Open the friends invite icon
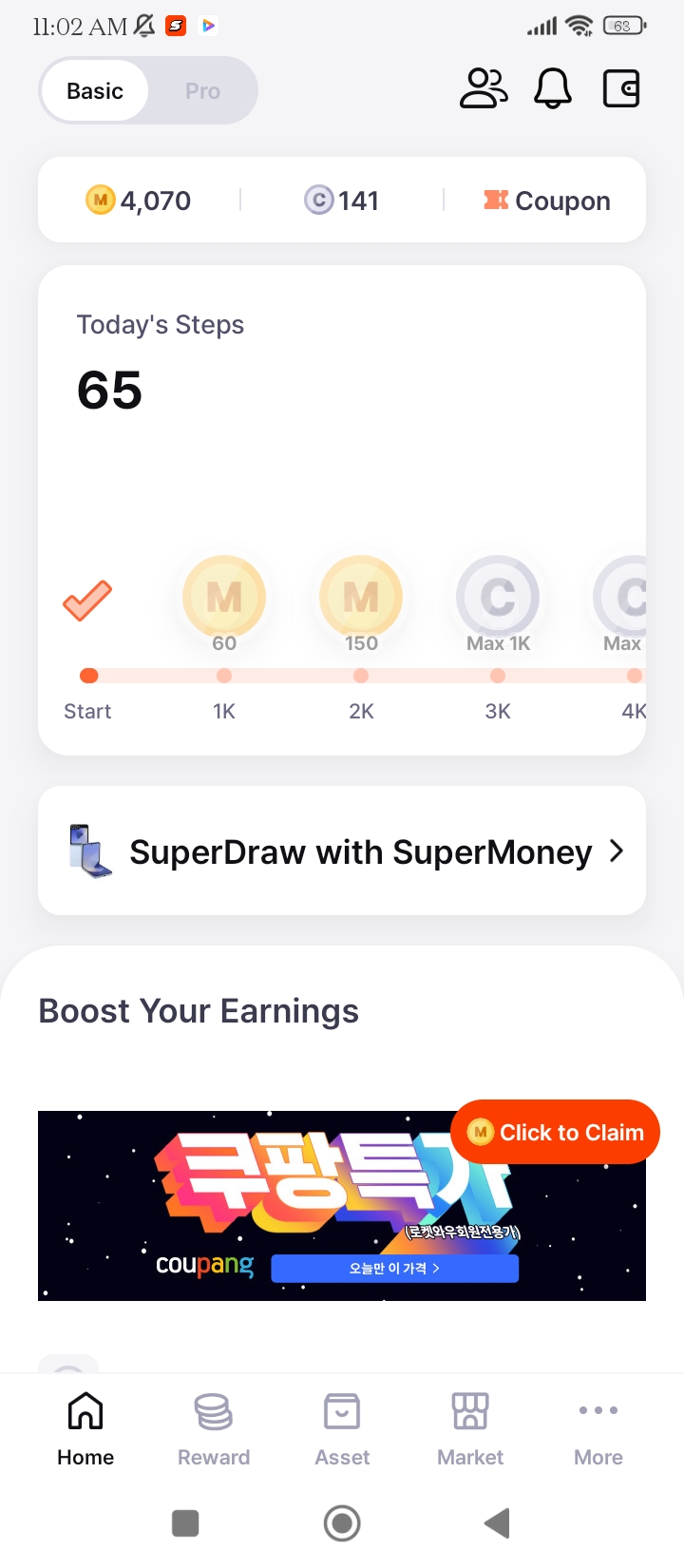 point(484,89)
